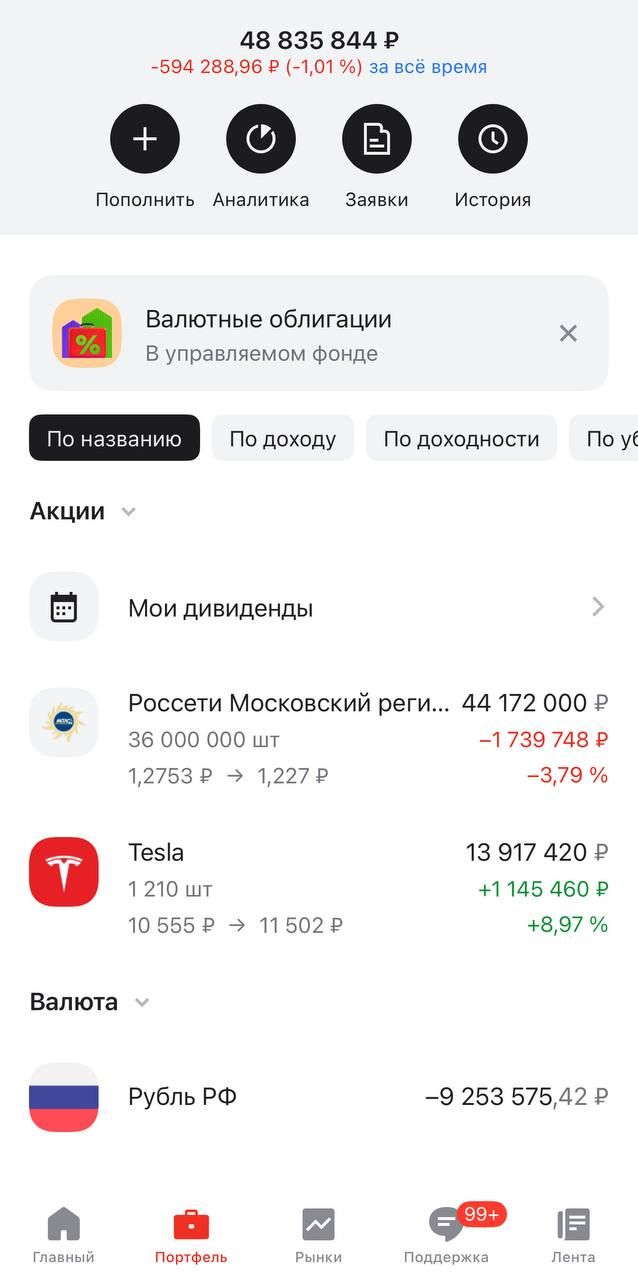The width and height of the screenshot is (638, 1280).
Task: Open Мои дивиденды
Action: (318, 607)
